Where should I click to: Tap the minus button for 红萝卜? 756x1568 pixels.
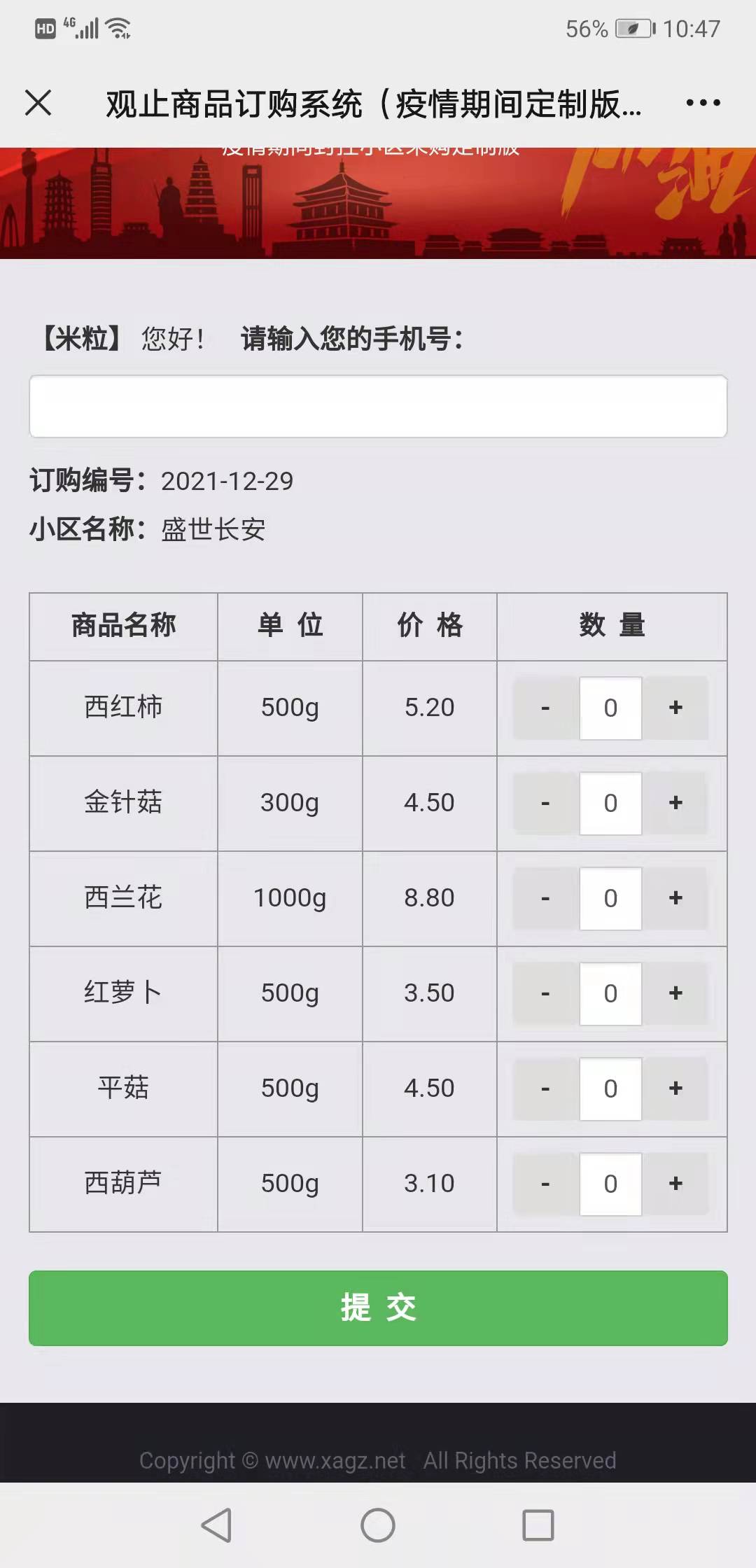(x=545, y=993)
